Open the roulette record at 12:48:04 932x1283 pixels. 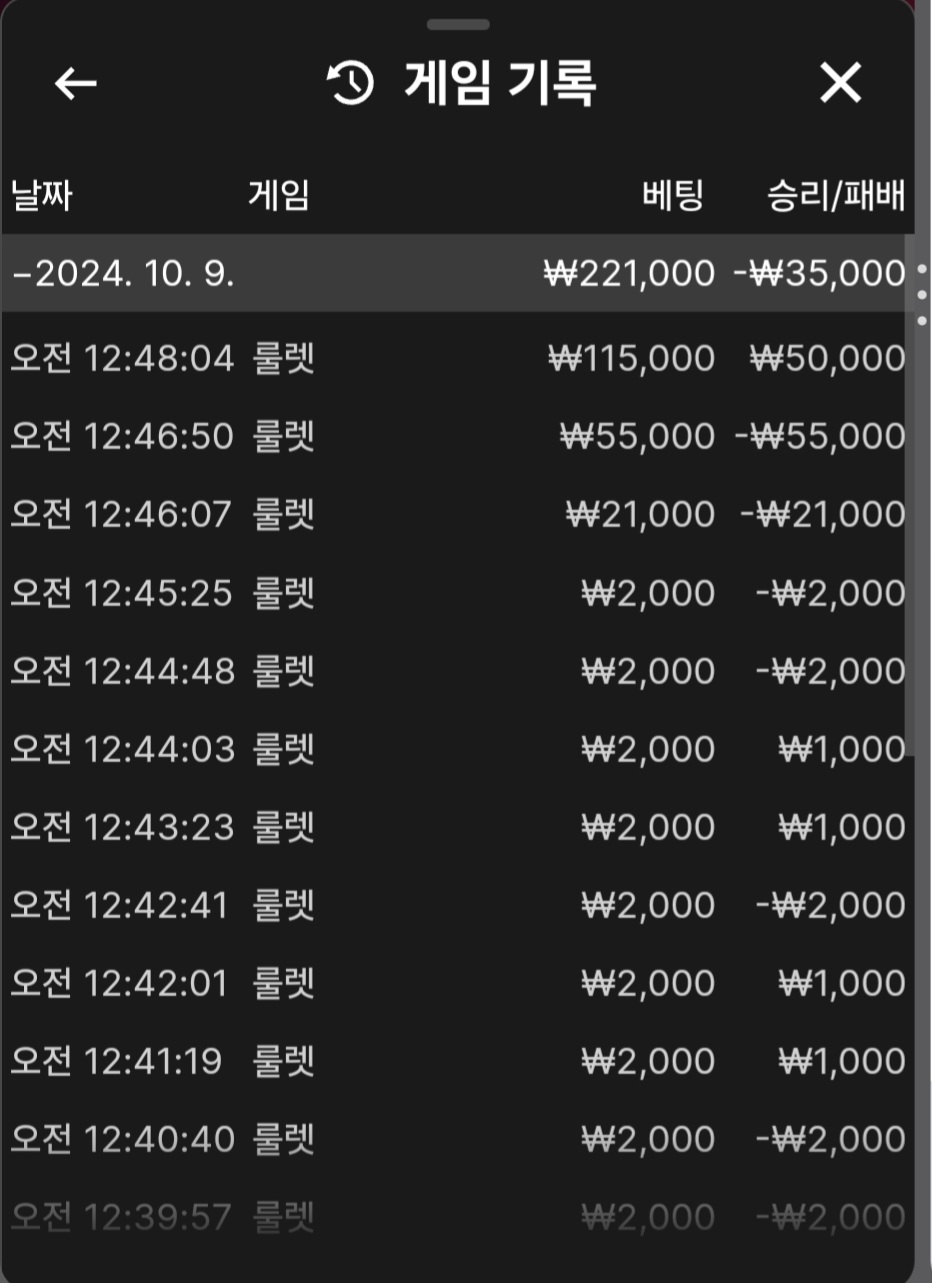(455, 358)
